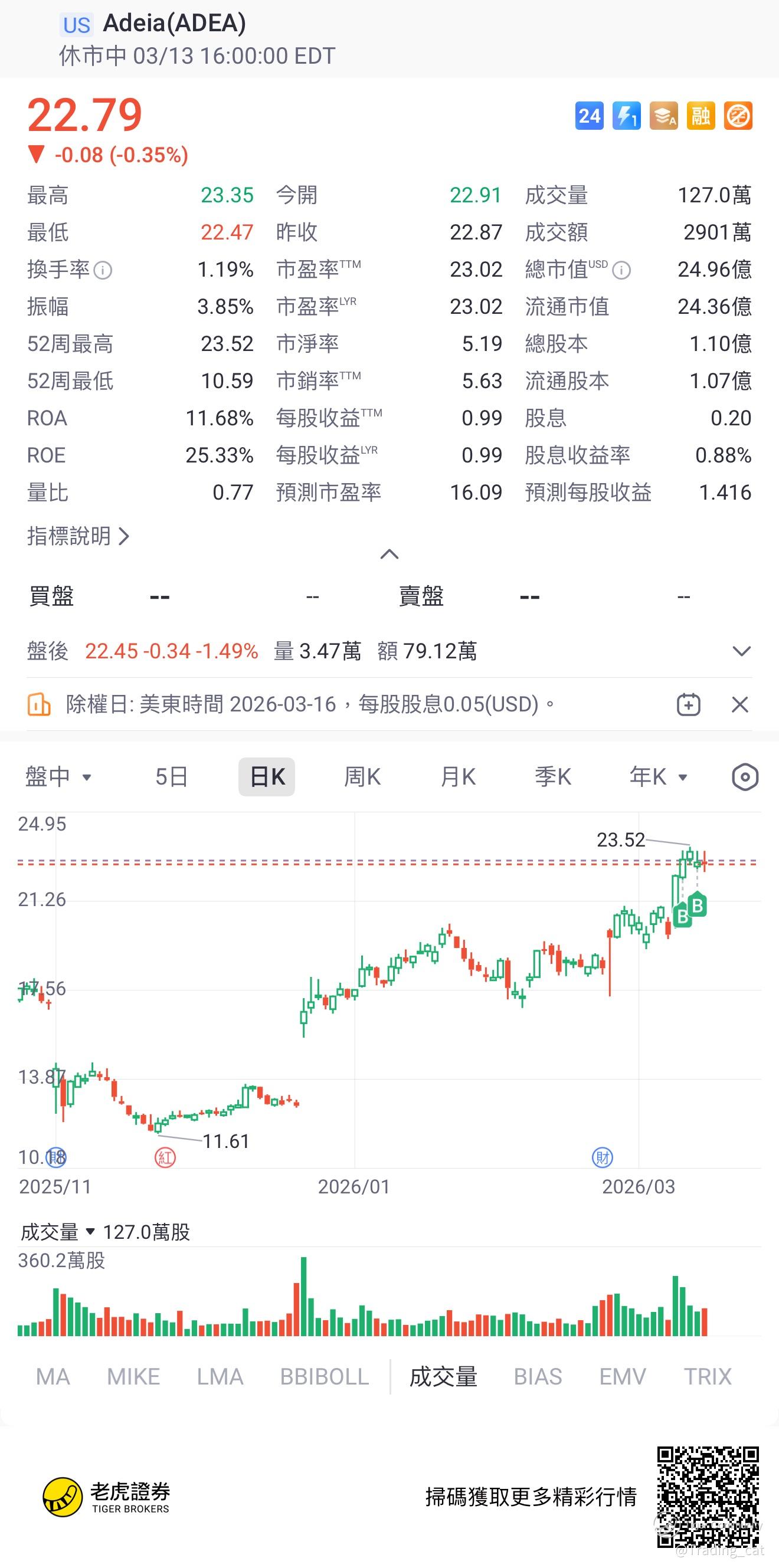
Task: Open chart settings icon
Action: coord(744,777)
